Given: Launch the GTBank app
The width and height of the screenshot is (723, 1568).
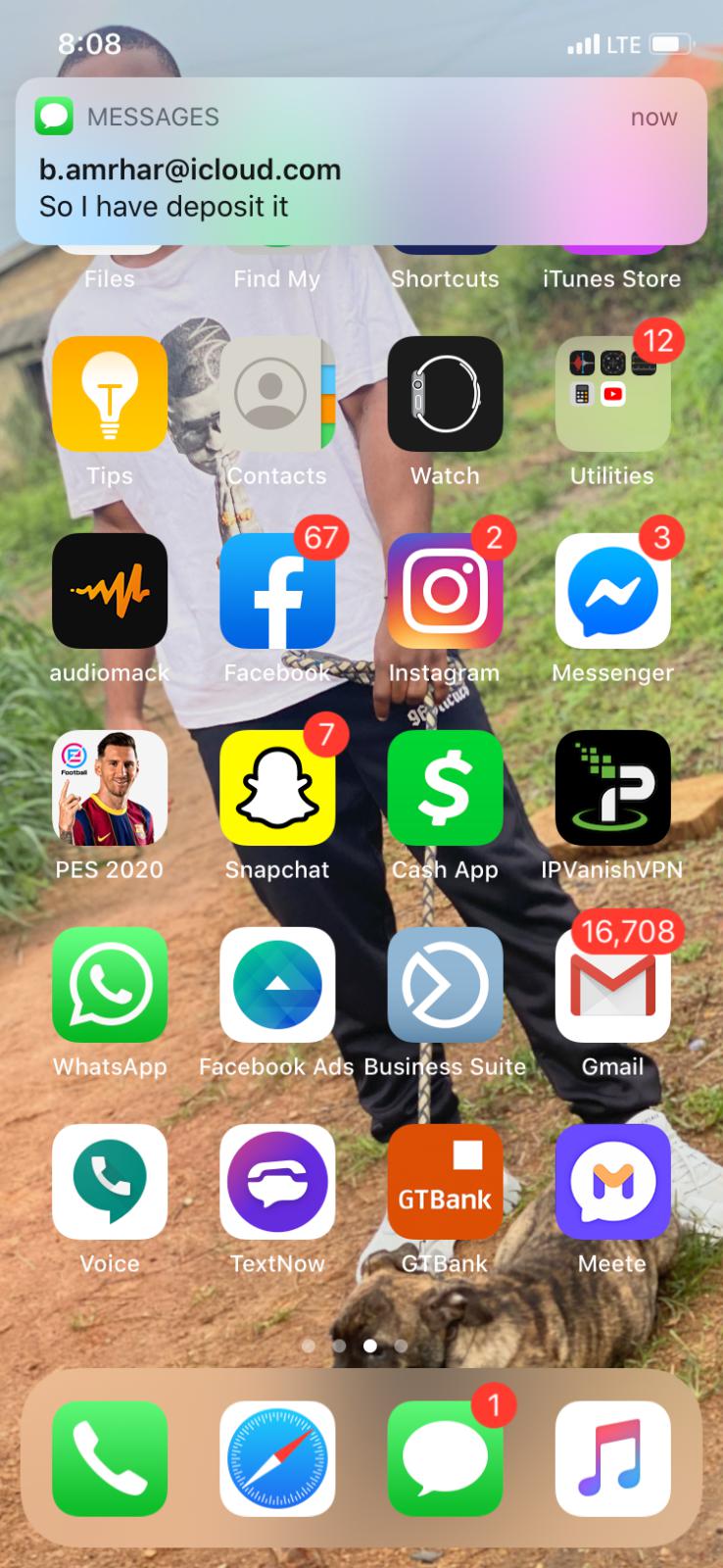Looking at the screenshot, I should click(x=445, y=1182).
